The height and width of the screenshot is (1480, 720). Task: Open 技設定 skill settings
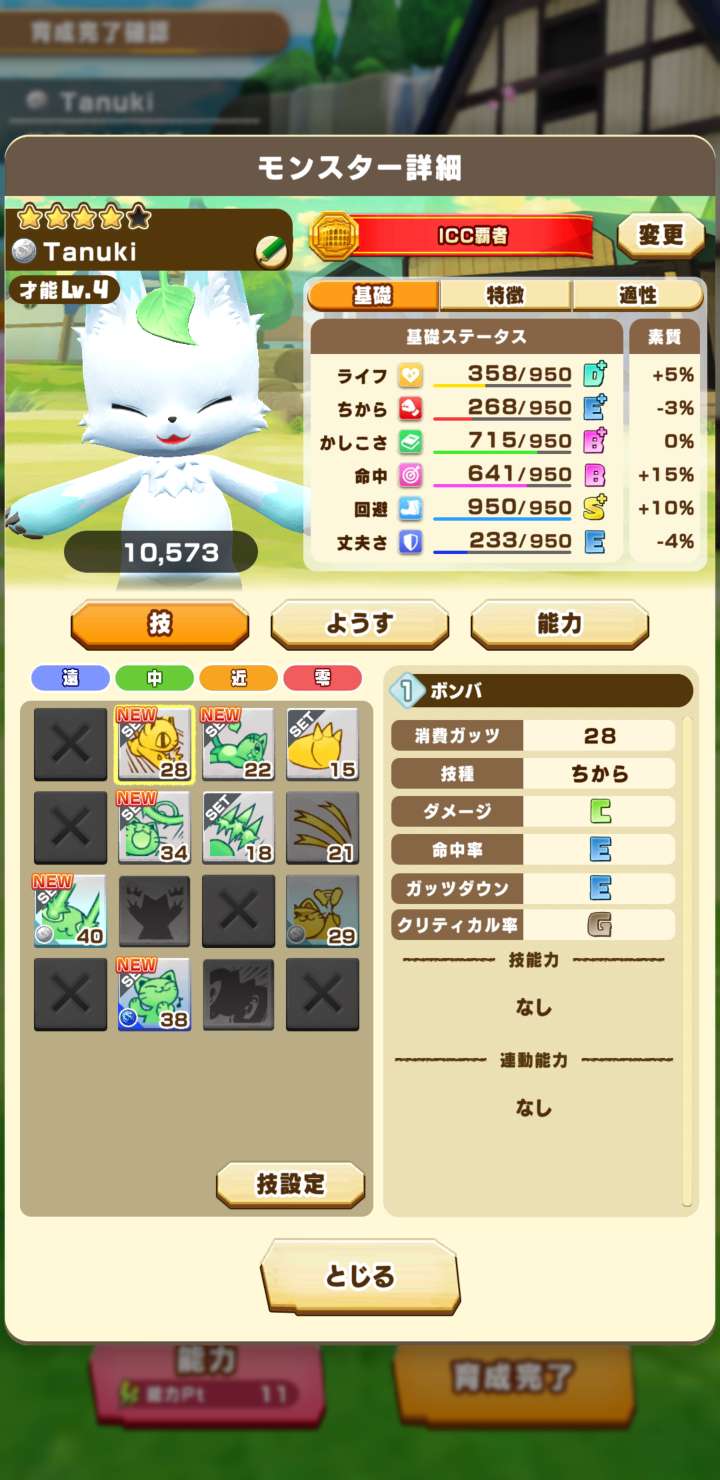point(290,1185)
